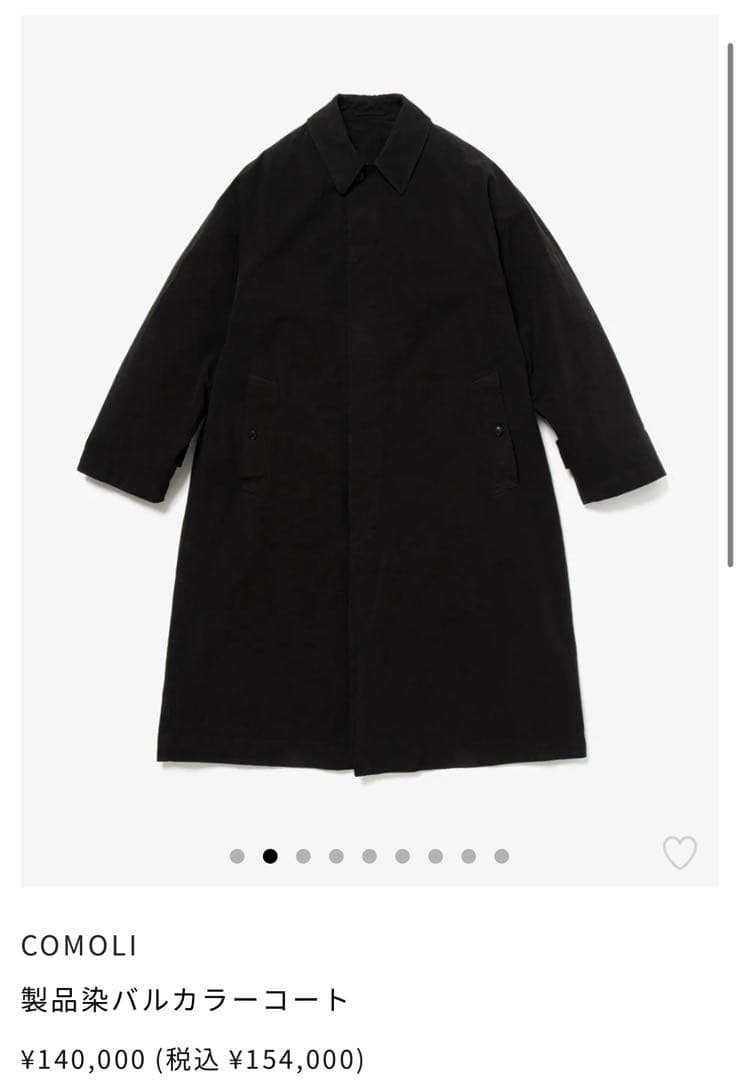Jump to the first product image dot
739x1080 pixels.
tap(237, 856)
